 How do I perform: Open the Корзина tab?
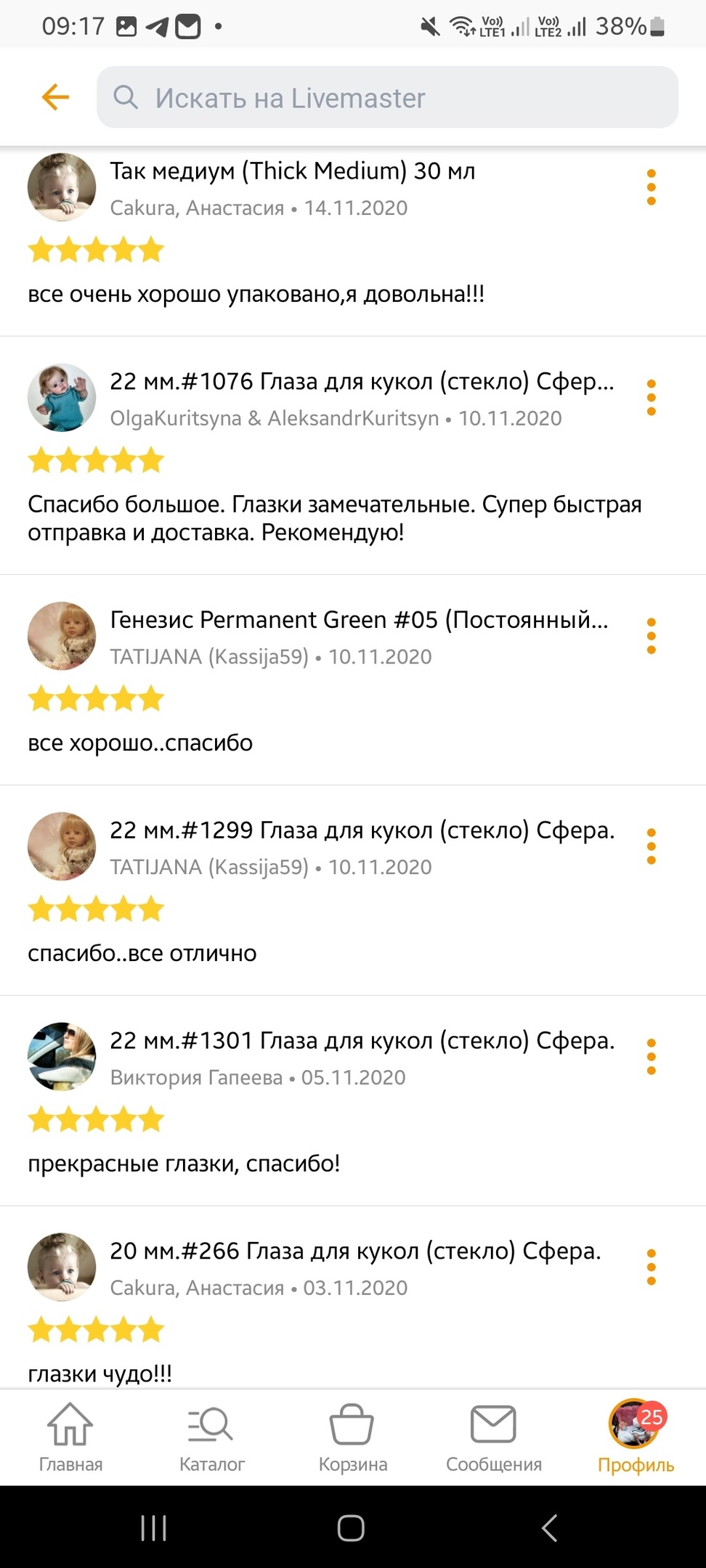352,1437
